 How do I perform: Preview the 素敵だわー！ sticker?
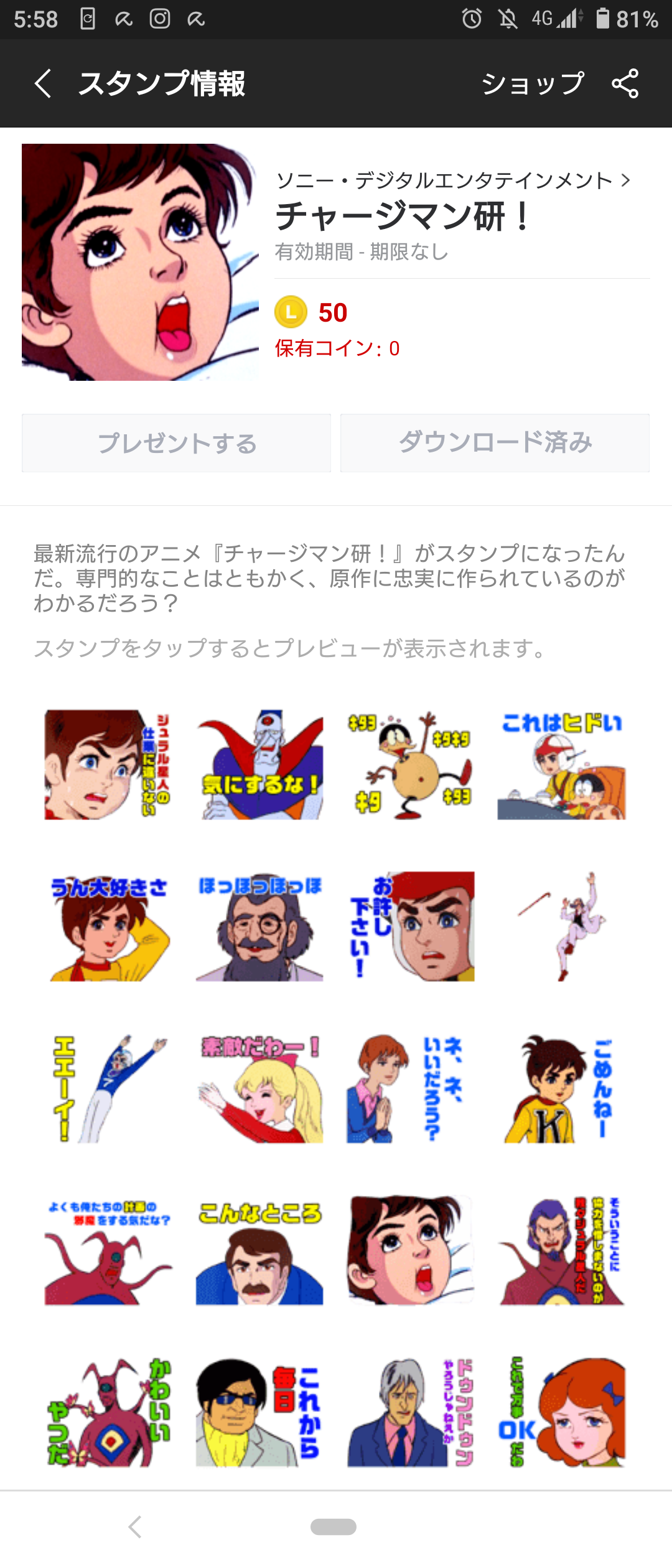click(260, 1089)
